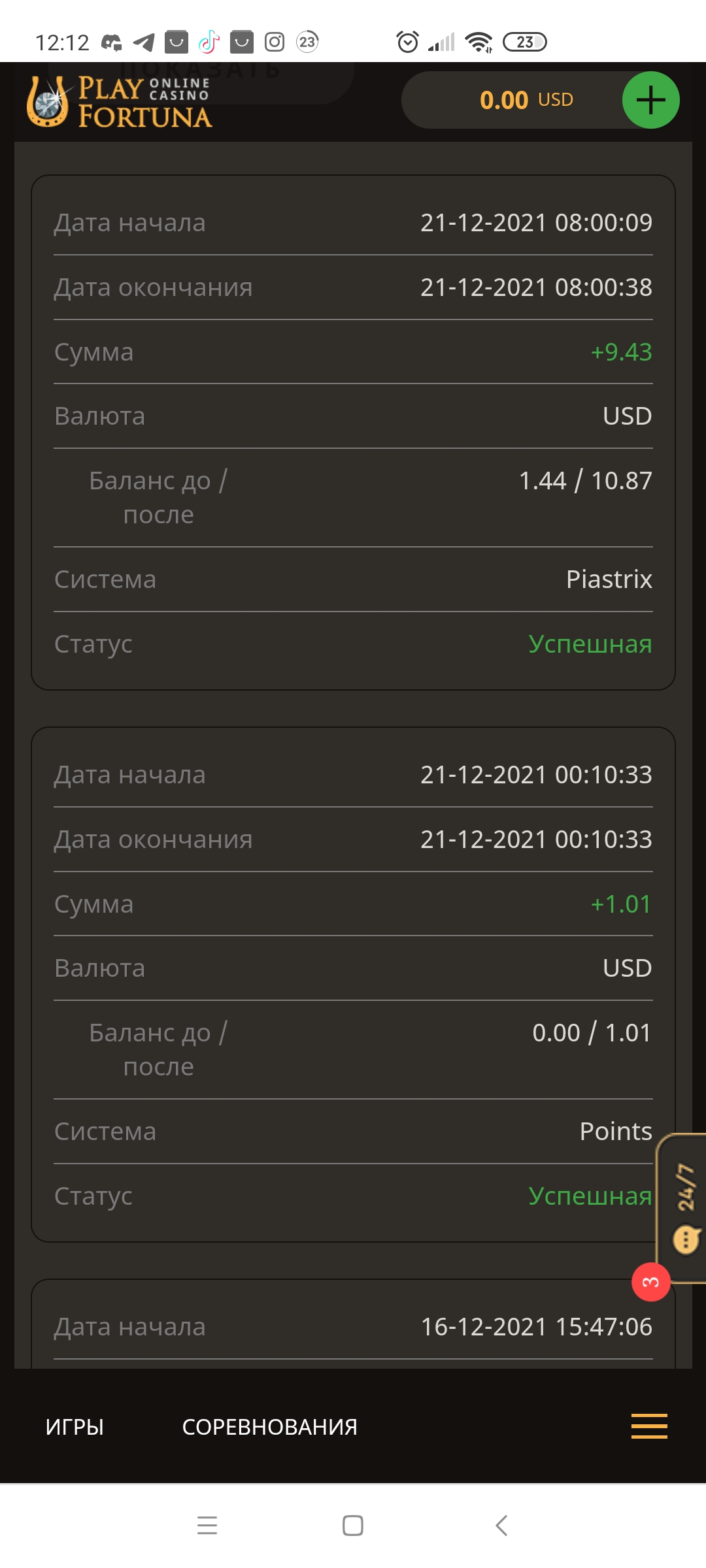The width and height of the screenshot is (706, 1568).
Task: Open the Play Fortuna logo home link
Action: click(x=120, y=101)
